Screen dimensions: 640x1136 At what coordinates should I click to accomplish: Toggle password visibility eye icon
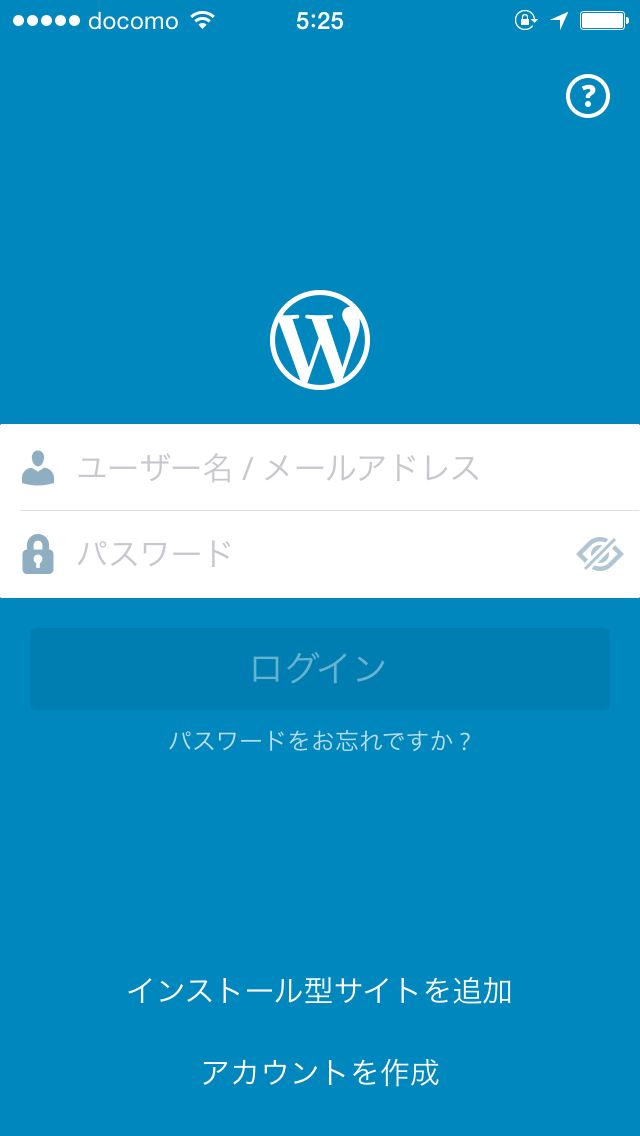(600, 555)
